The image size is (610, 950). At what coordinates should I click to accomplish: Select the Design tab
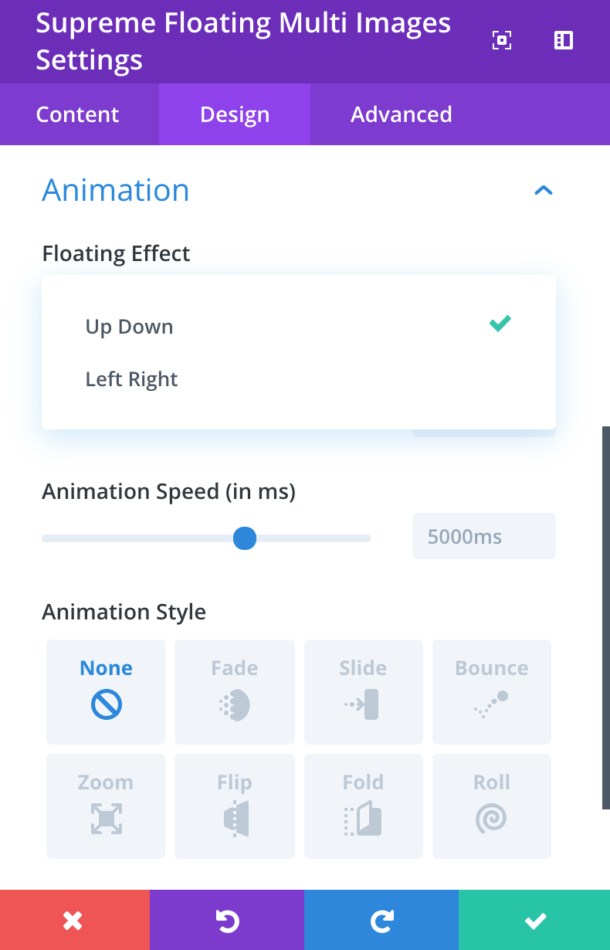pyautogui.click(x=234, y=115)
